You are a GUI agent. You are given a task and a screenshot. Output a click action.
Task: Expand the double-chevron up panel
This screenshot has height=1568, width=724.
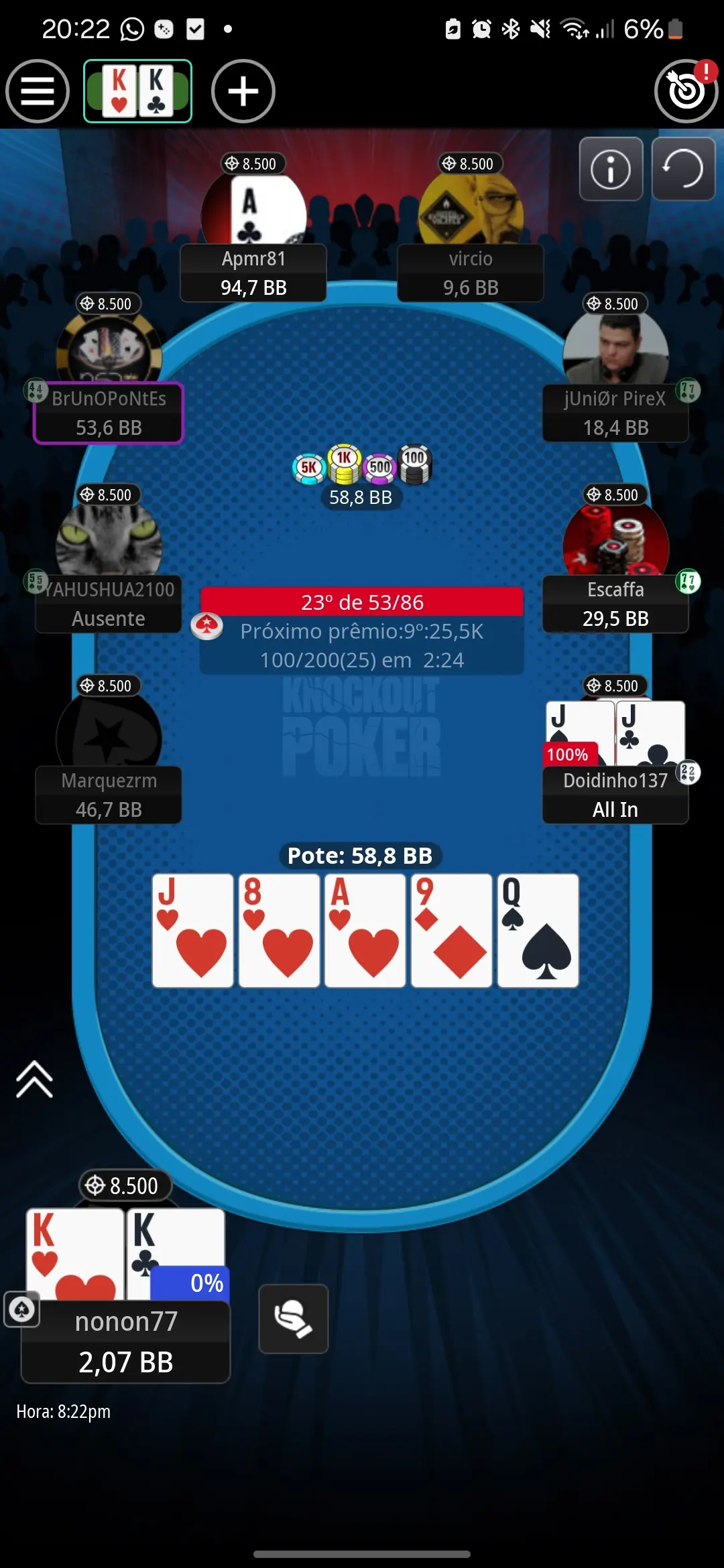pyautogui.click(x=34, y=1080)
